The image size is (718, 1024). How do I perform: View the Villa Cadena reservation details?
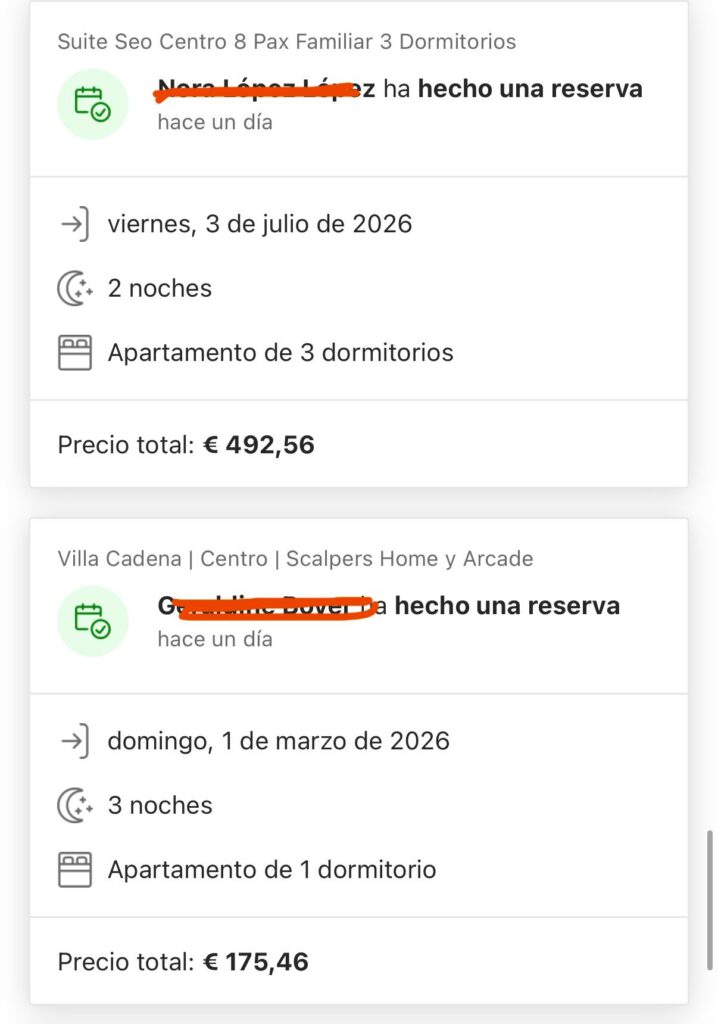358,606
